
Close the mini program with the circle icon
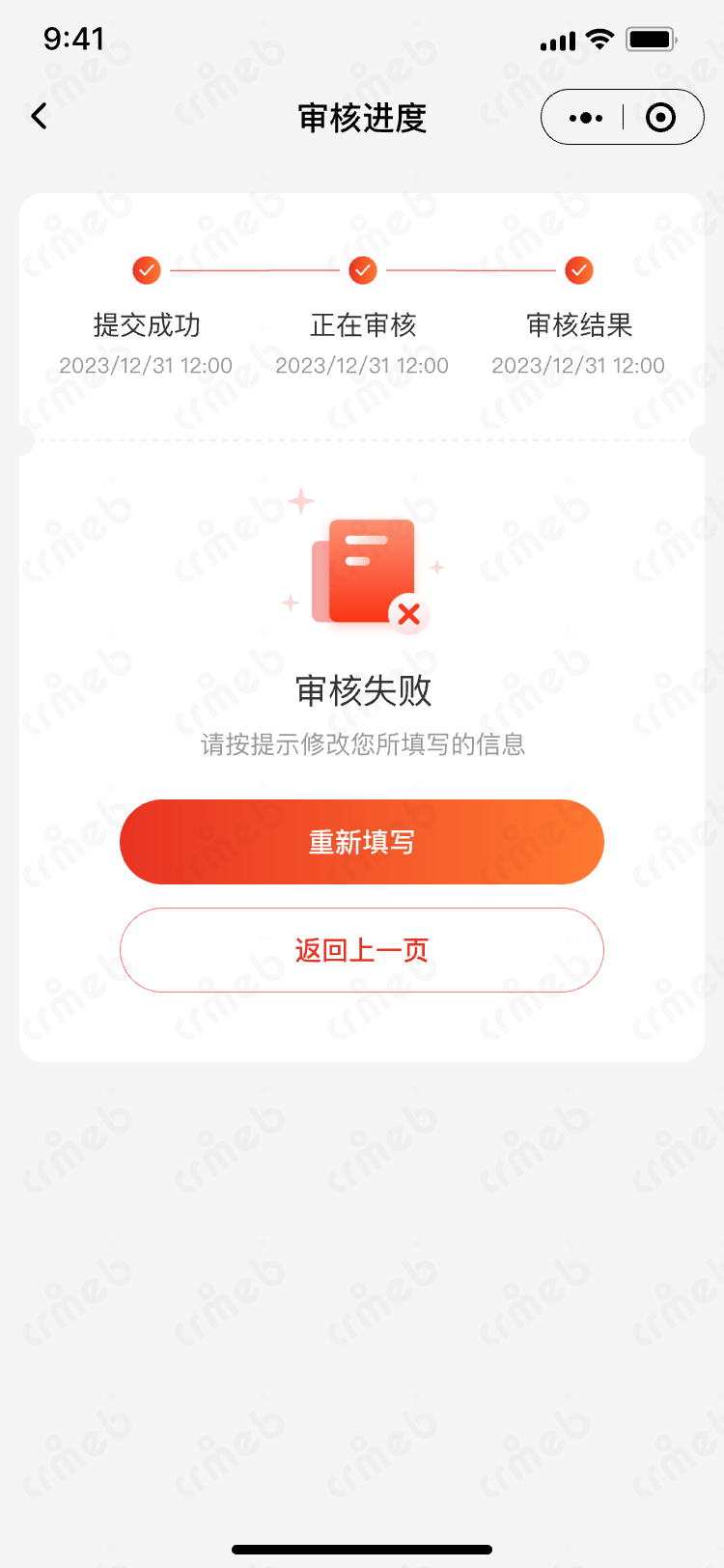661,118
